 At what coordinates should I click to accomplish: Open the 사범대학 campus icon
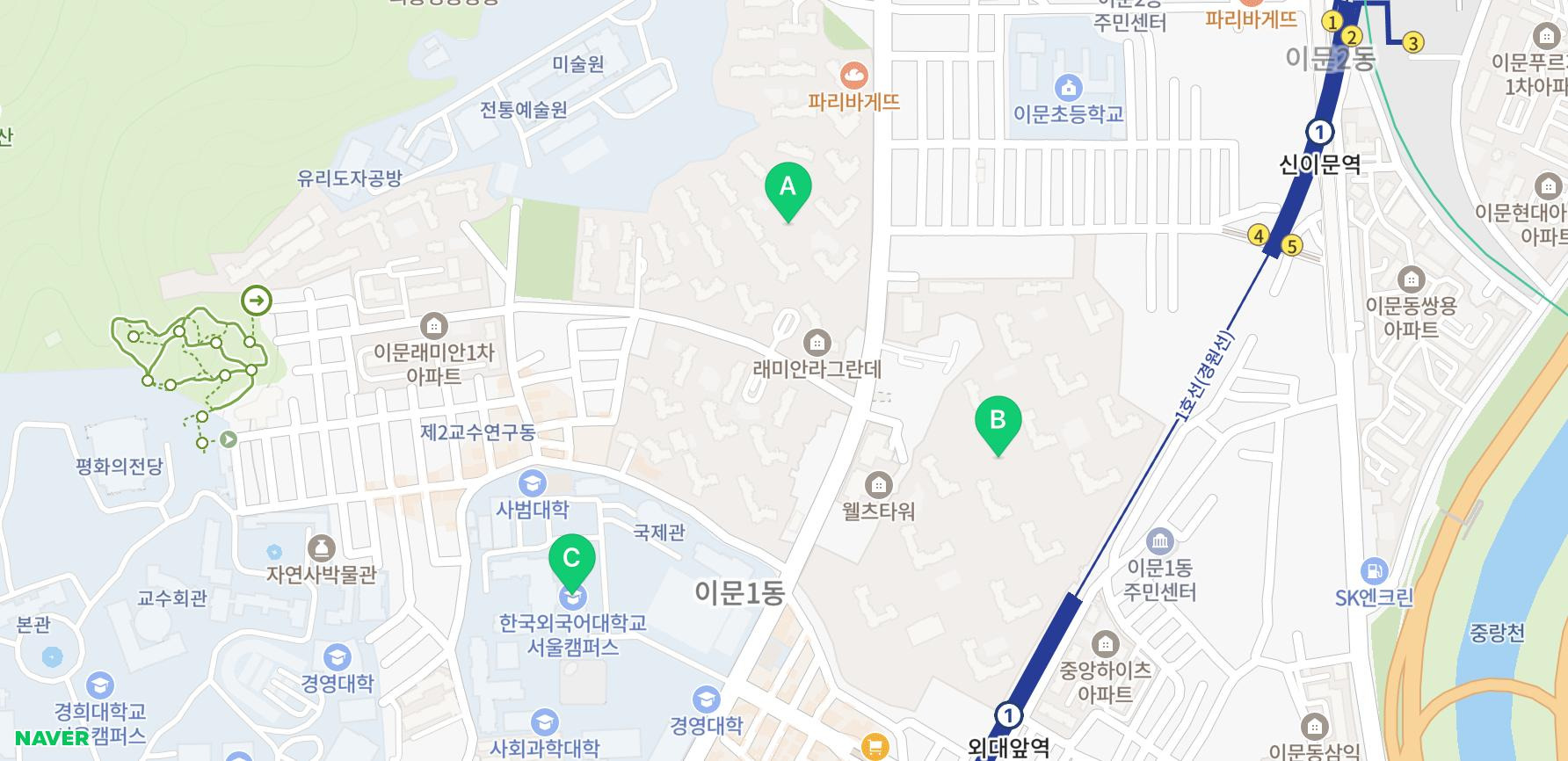[532, 482]
